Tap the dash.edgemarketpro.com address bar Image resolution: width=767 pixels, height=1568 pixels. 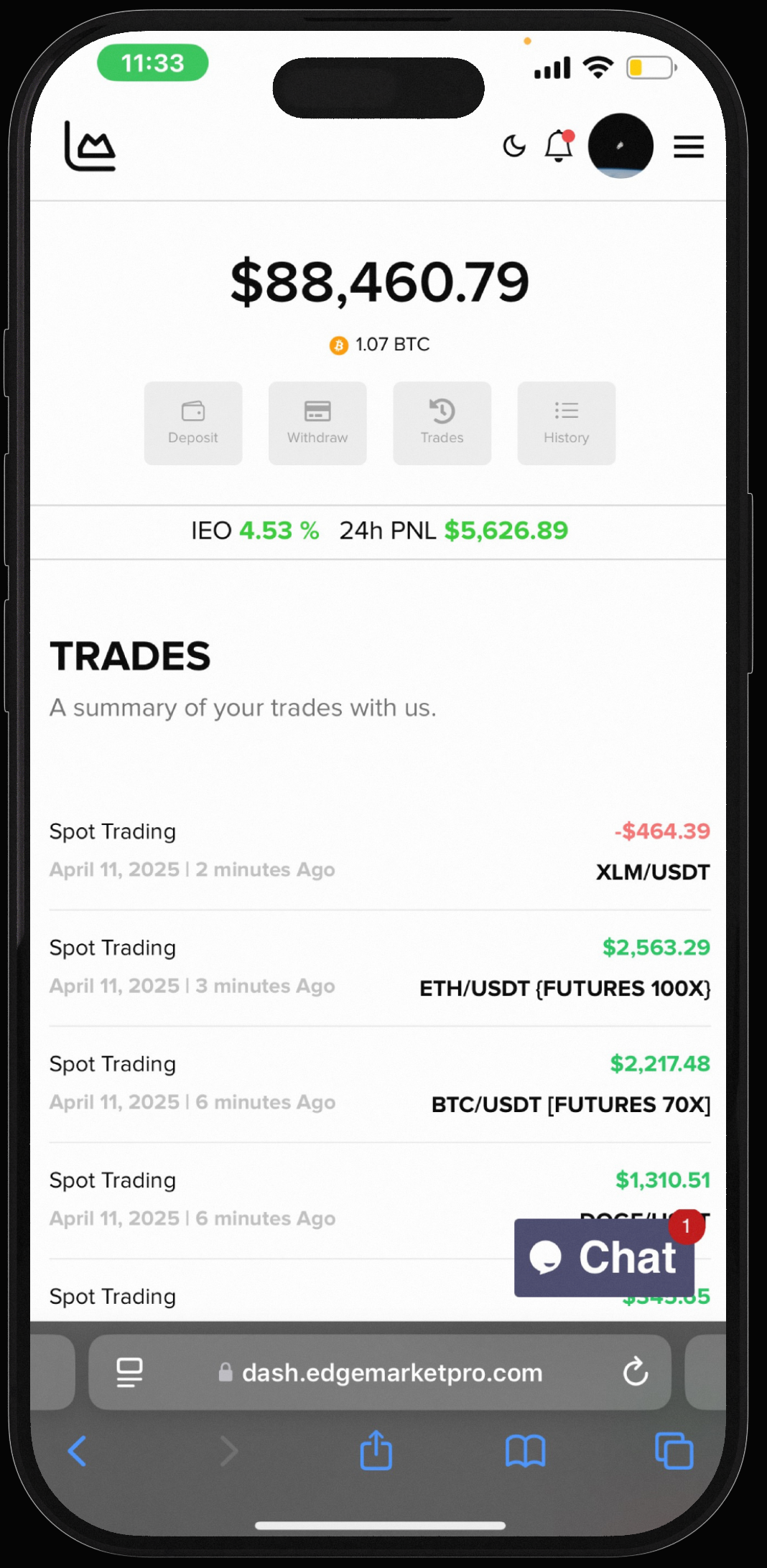point(391,1373)
